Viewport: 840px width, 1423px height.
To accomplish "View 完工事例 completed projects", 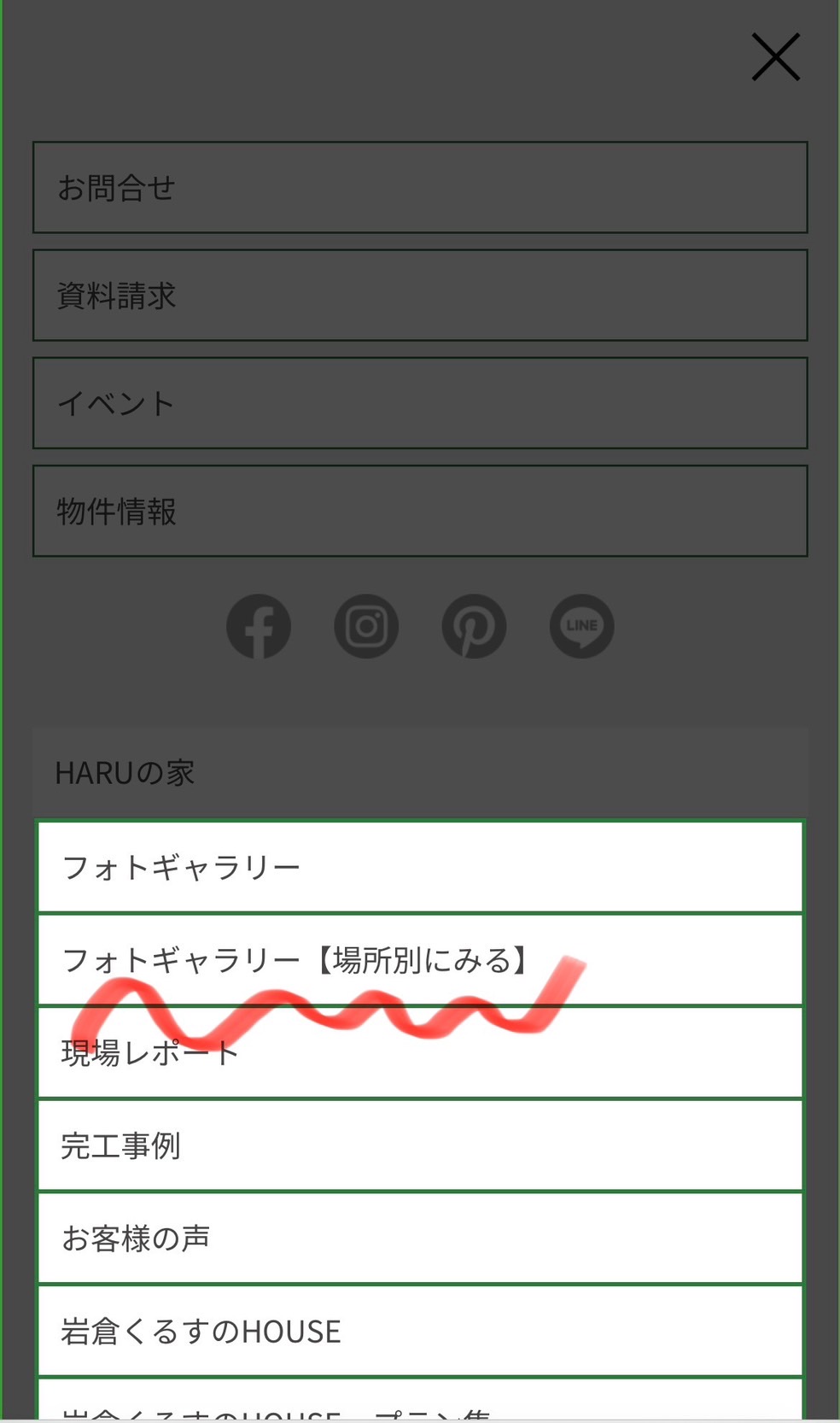I will (420, 1145).
